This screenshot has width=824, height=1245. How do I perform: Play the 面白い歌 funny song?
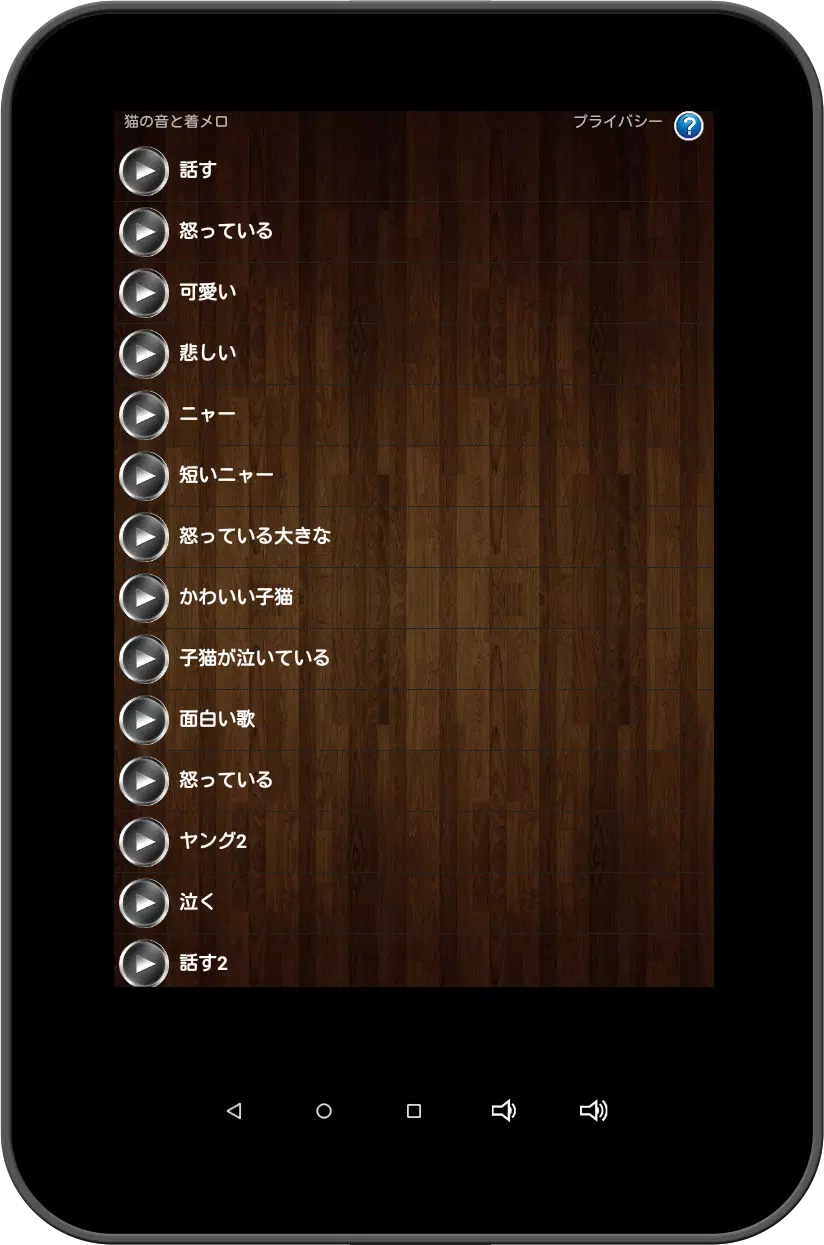coord(144,720)
